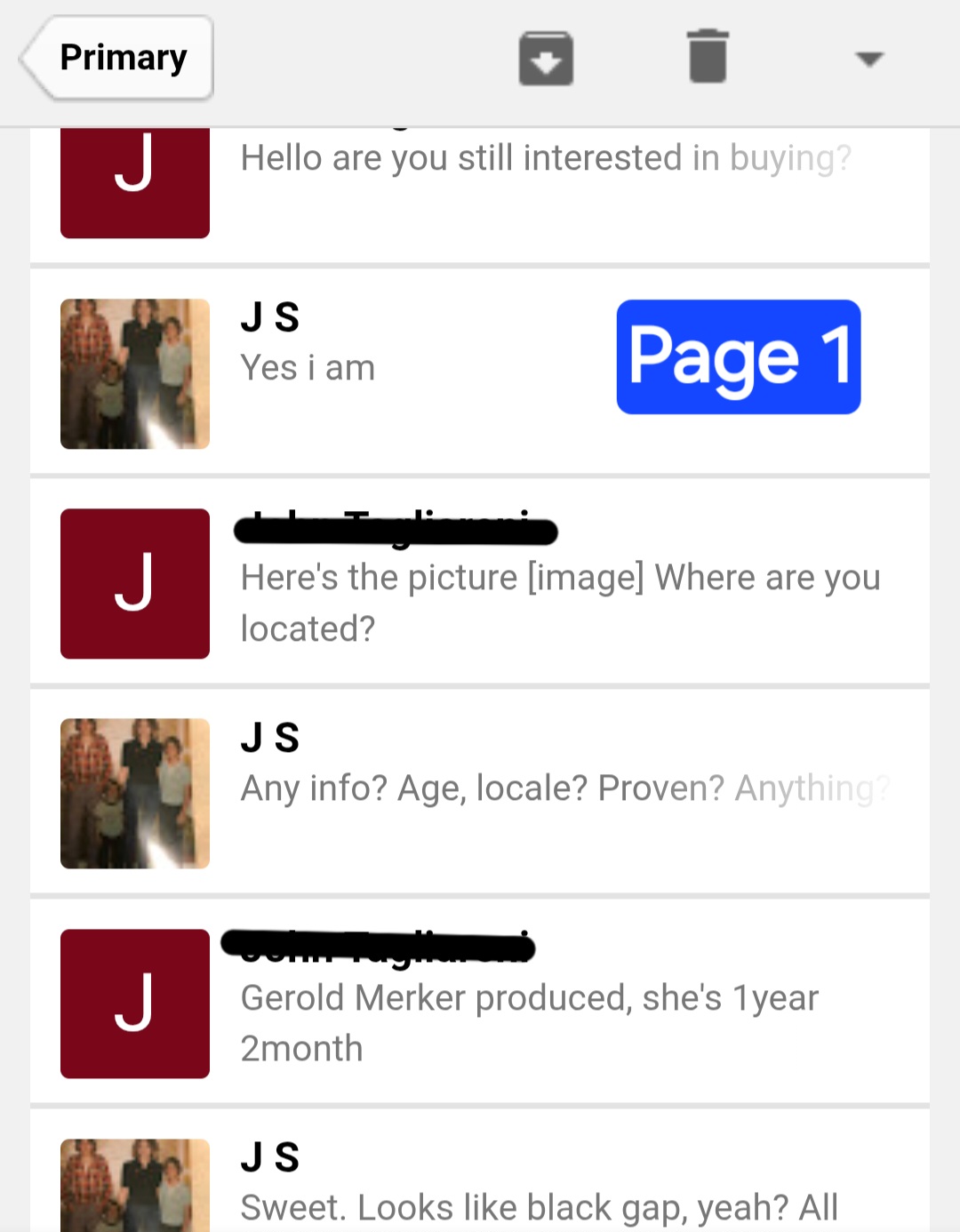Image resolution: width=960 pixels, height=1232 pixels.
Task: Open the 'Gerold Merker produced' message
Action: 480,1003
